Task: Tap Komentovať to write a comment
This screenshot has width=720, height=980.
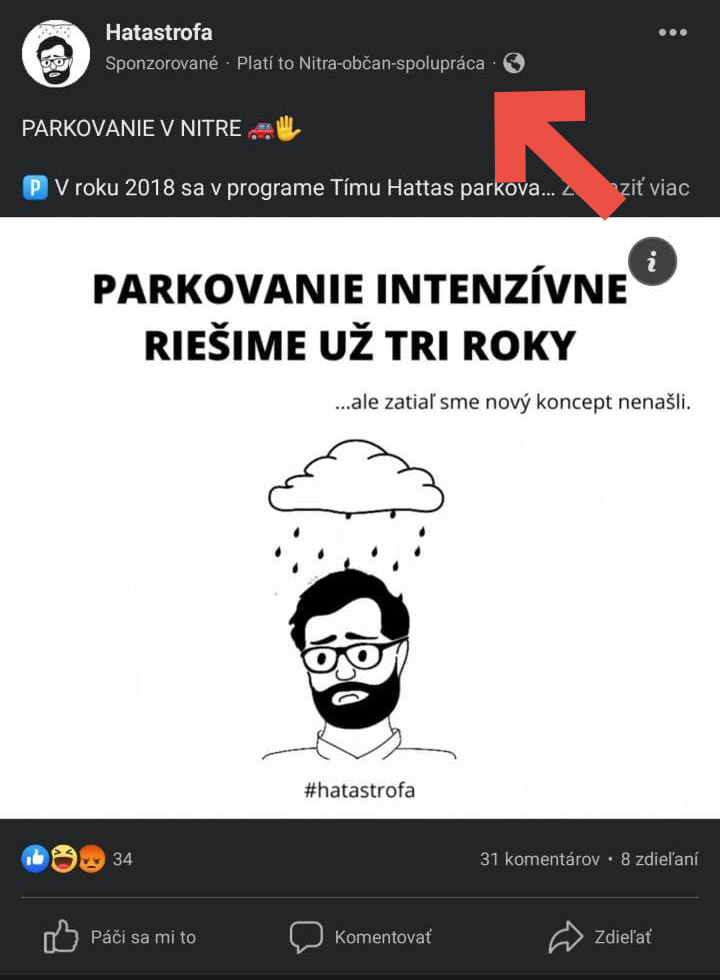Action: 360,937
